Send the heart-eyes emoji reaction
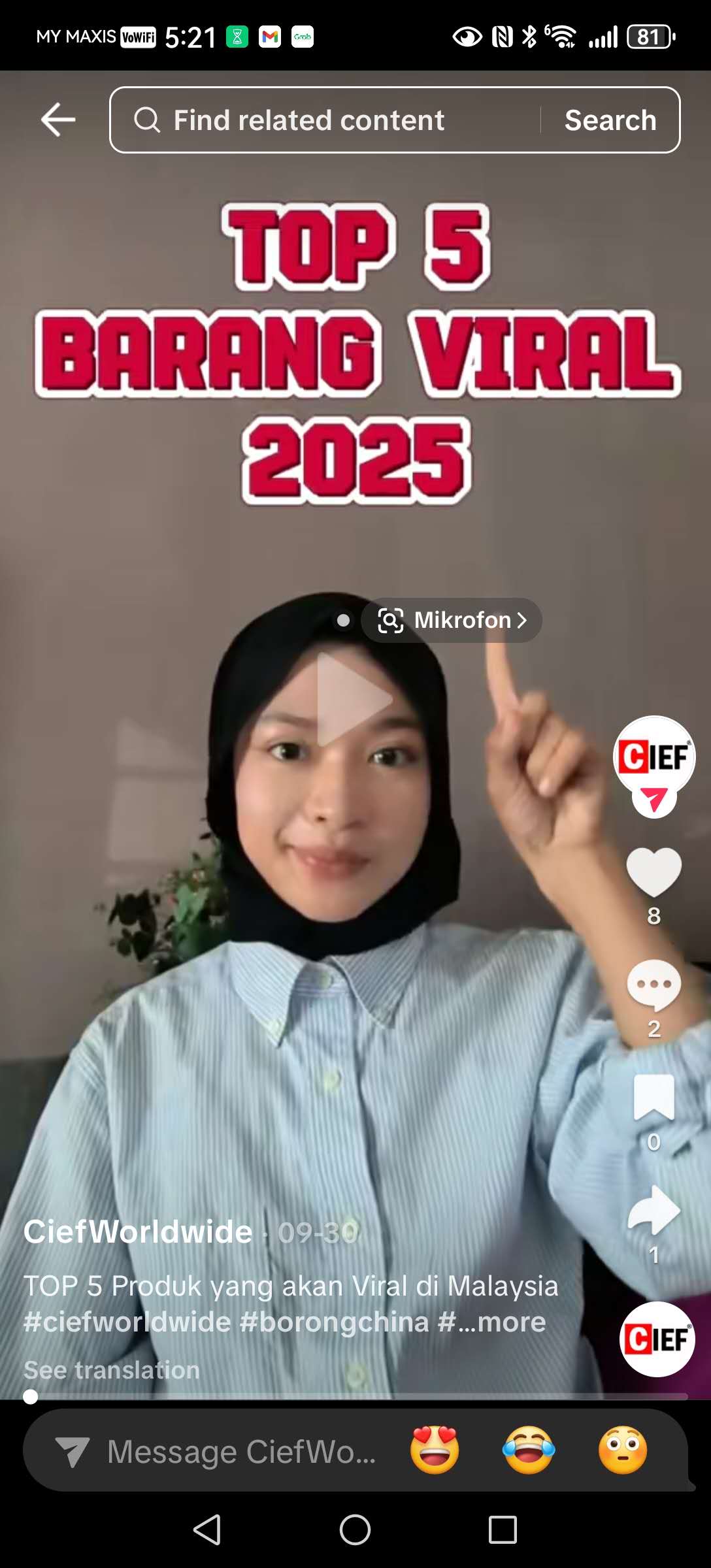 pos(435,1450)
